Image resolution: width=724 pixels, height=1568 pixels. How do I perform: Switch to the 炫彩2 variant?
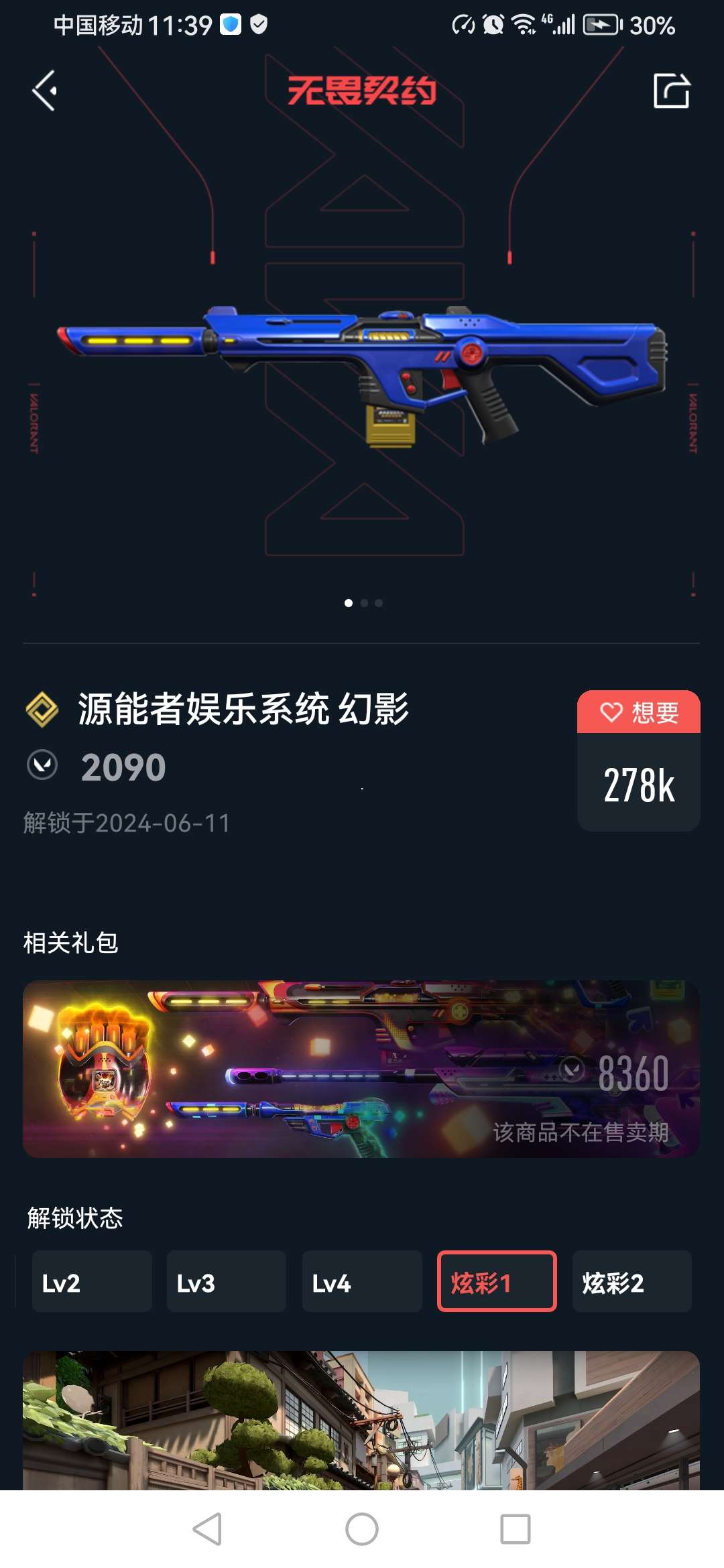[631, 1281]
